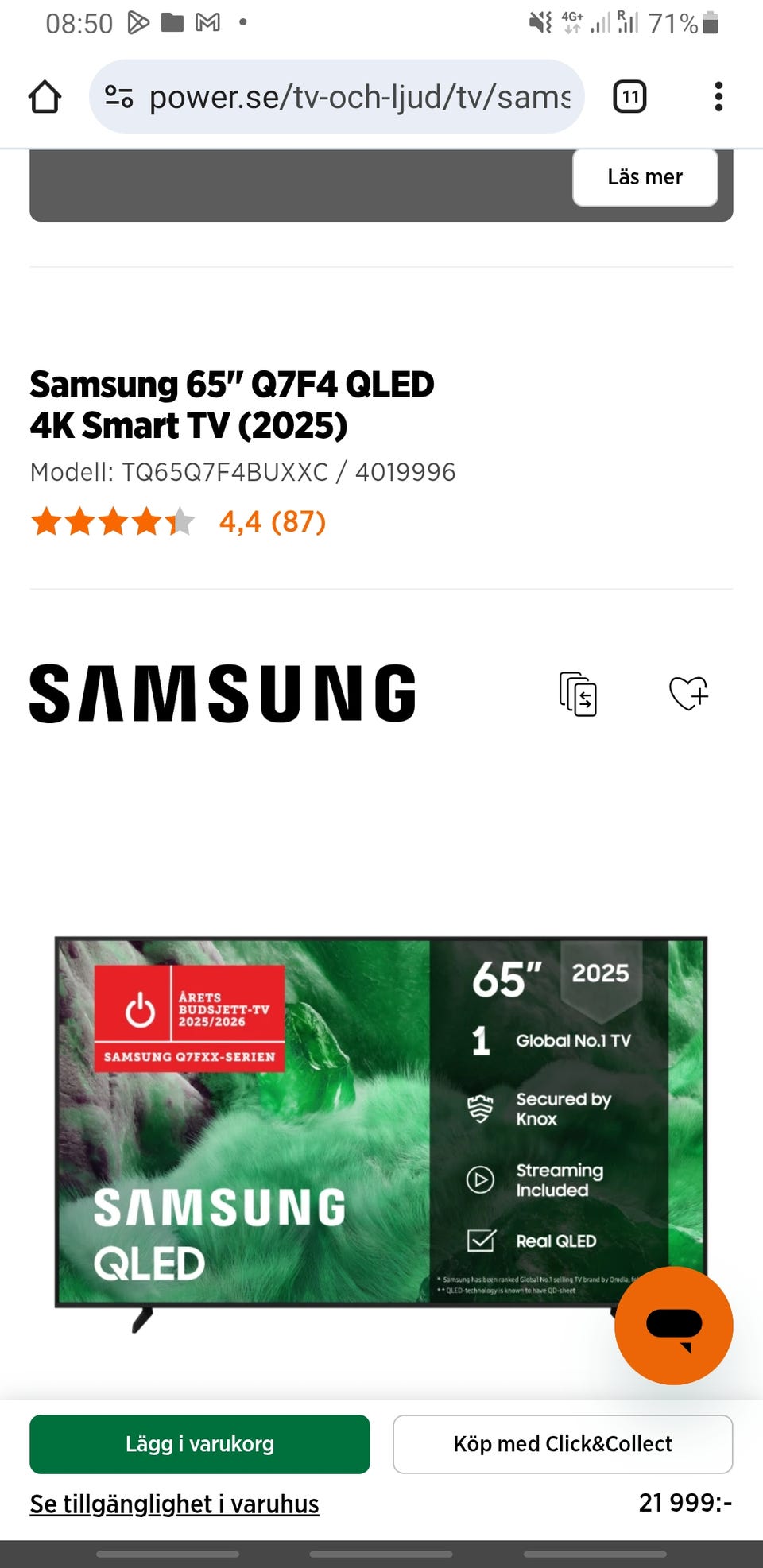Open the browser tab switcher
This screenshot has height=1568, width=763.
(x=629, y=97)
